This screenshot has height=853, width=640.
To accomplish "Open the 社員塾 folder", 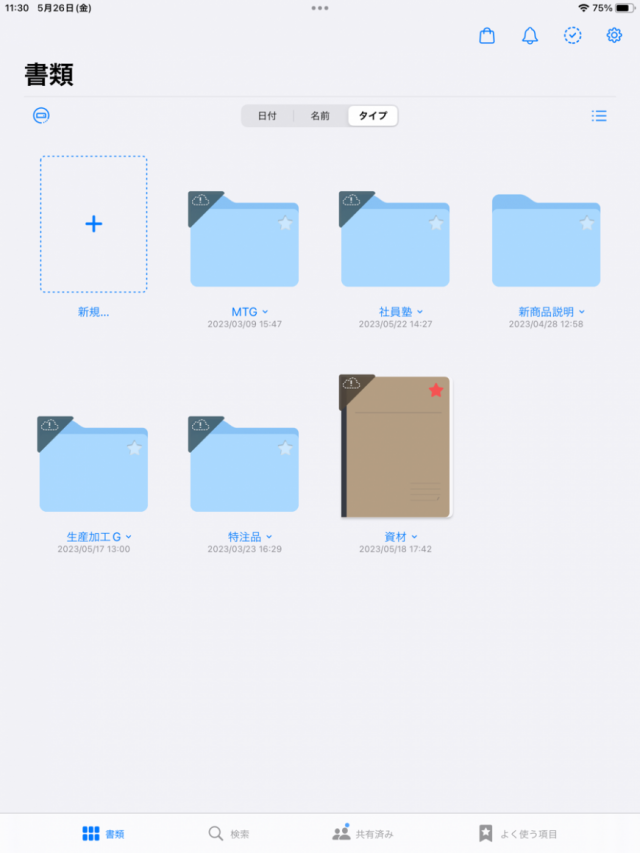I will [395, 241].
